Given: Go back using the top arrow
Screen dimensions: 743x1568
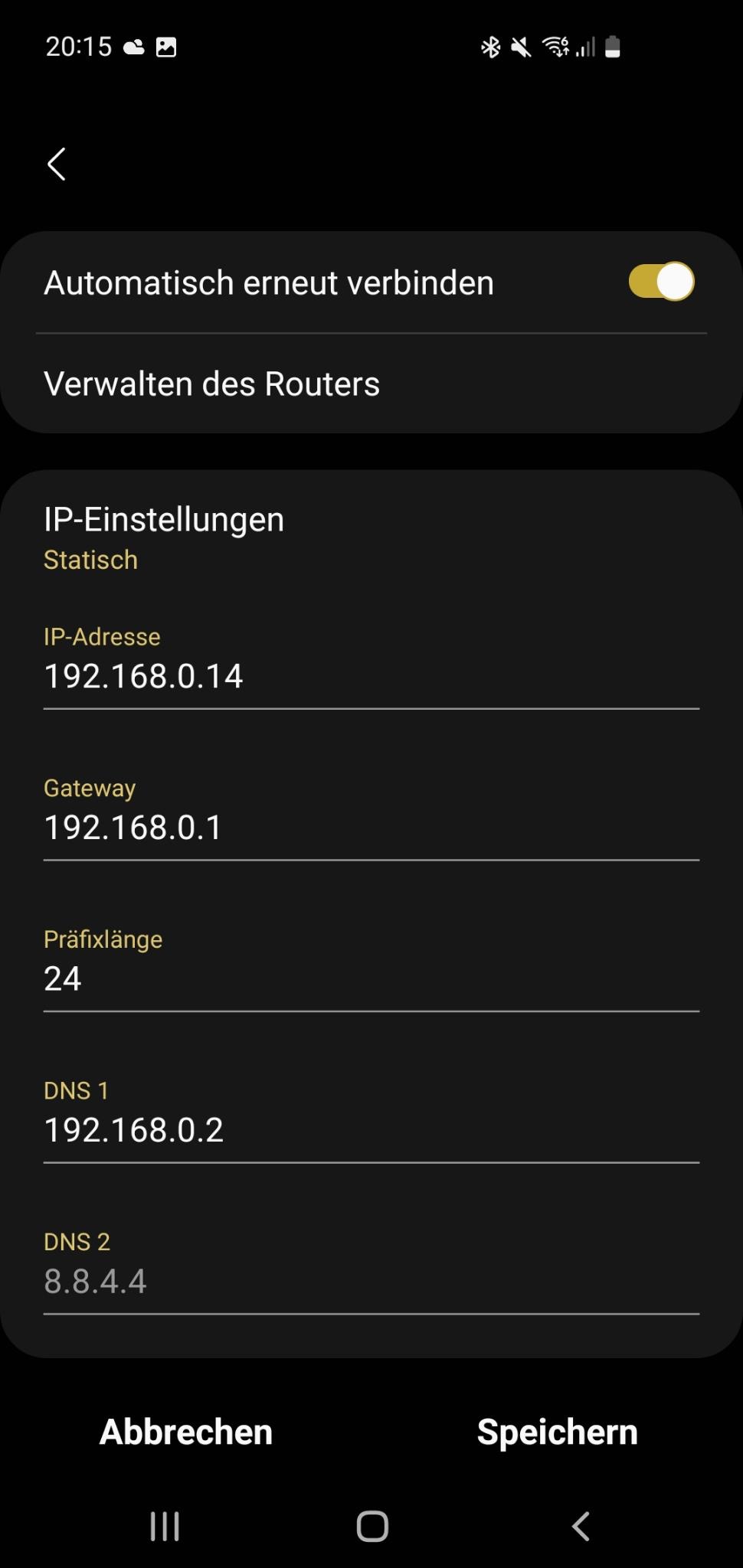Looking at the screenshot, I should 57,164.
